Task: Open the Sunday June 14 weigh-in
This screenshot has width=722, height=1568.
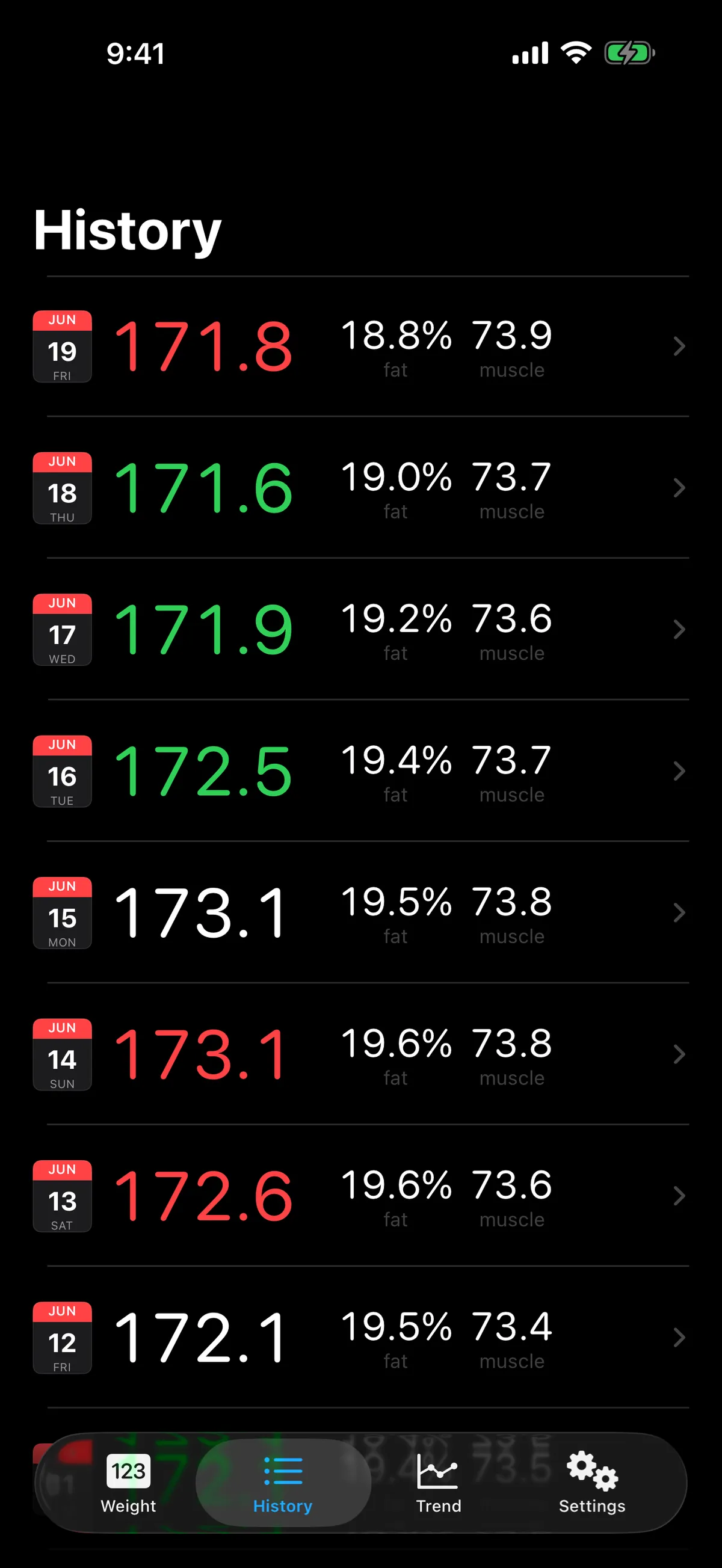Action: pyautogui.click(x=361, y=1054)
